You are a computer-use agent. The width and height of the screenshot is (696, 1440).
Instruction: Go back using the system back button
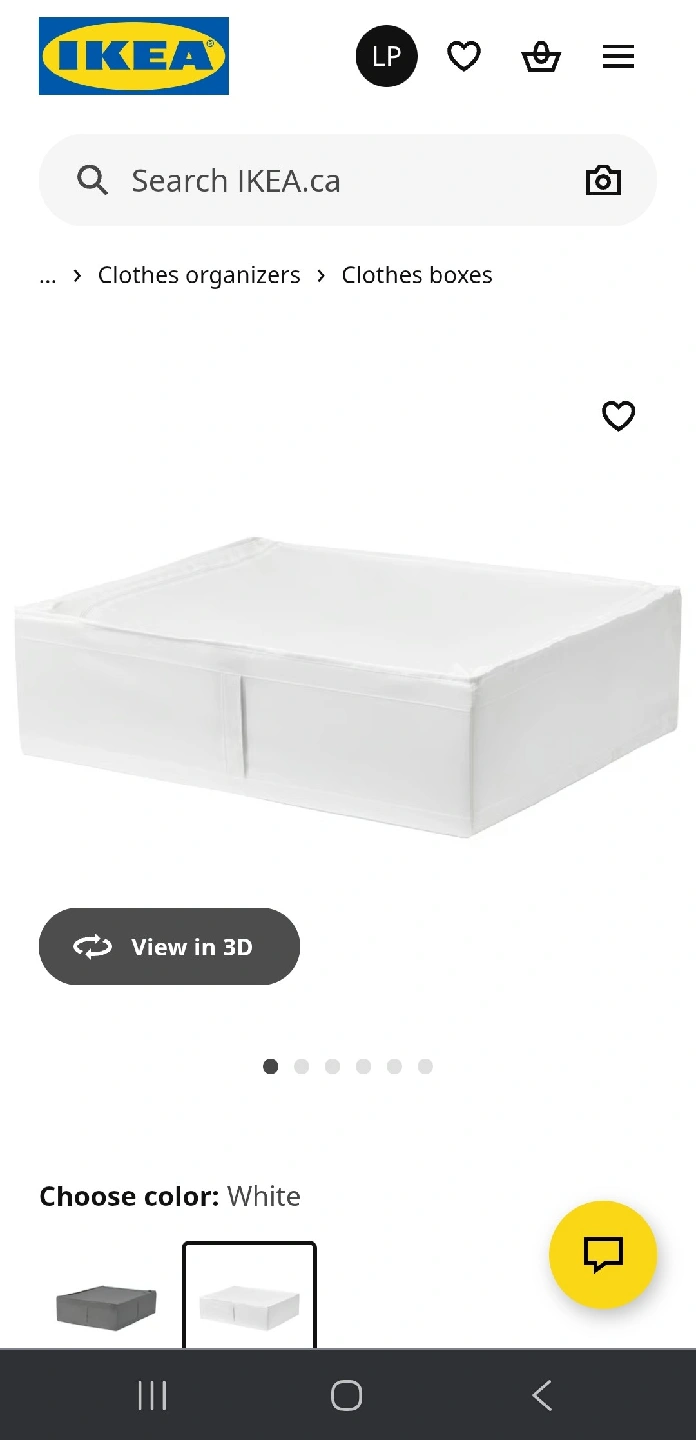[541, 1395]
